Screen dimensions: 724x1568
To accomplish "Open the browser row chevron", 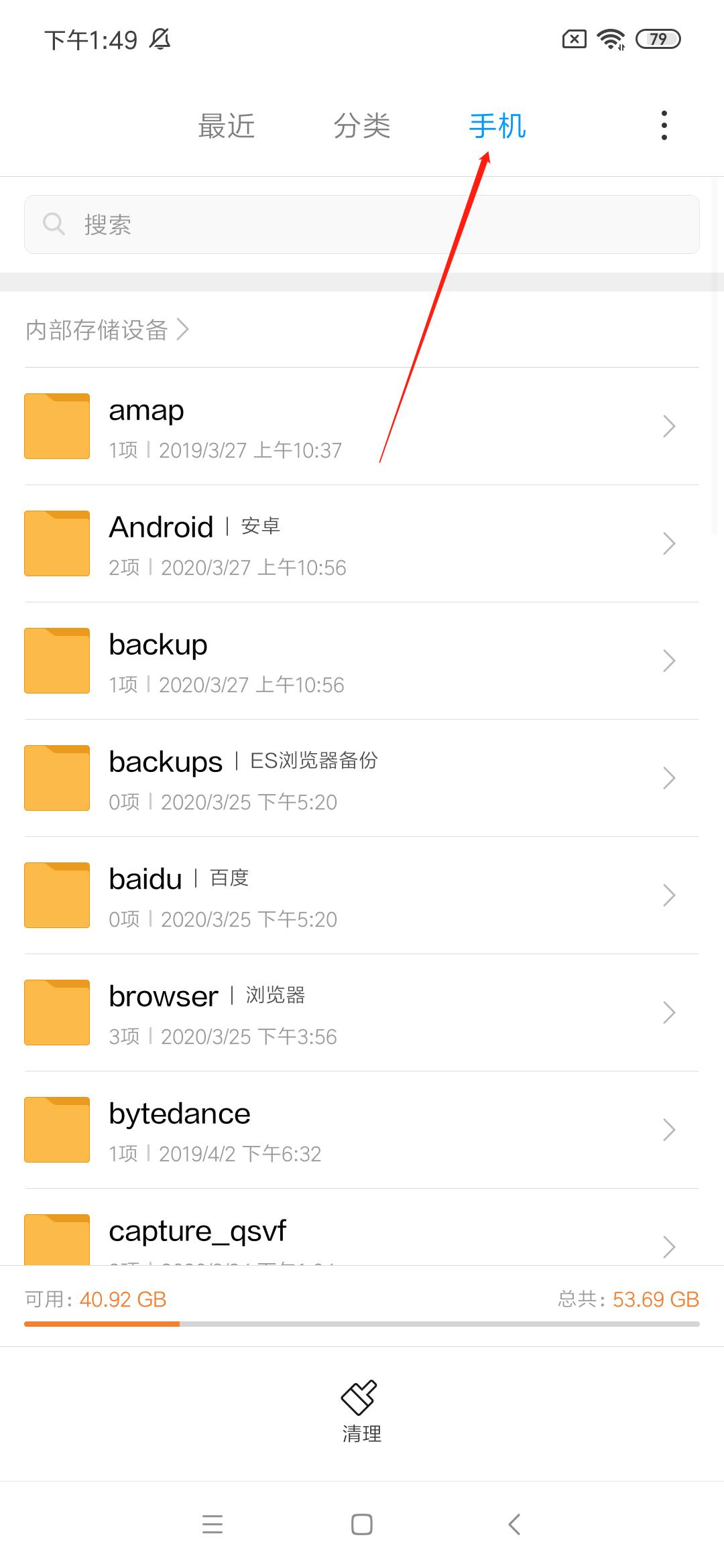I will 668,1012.
